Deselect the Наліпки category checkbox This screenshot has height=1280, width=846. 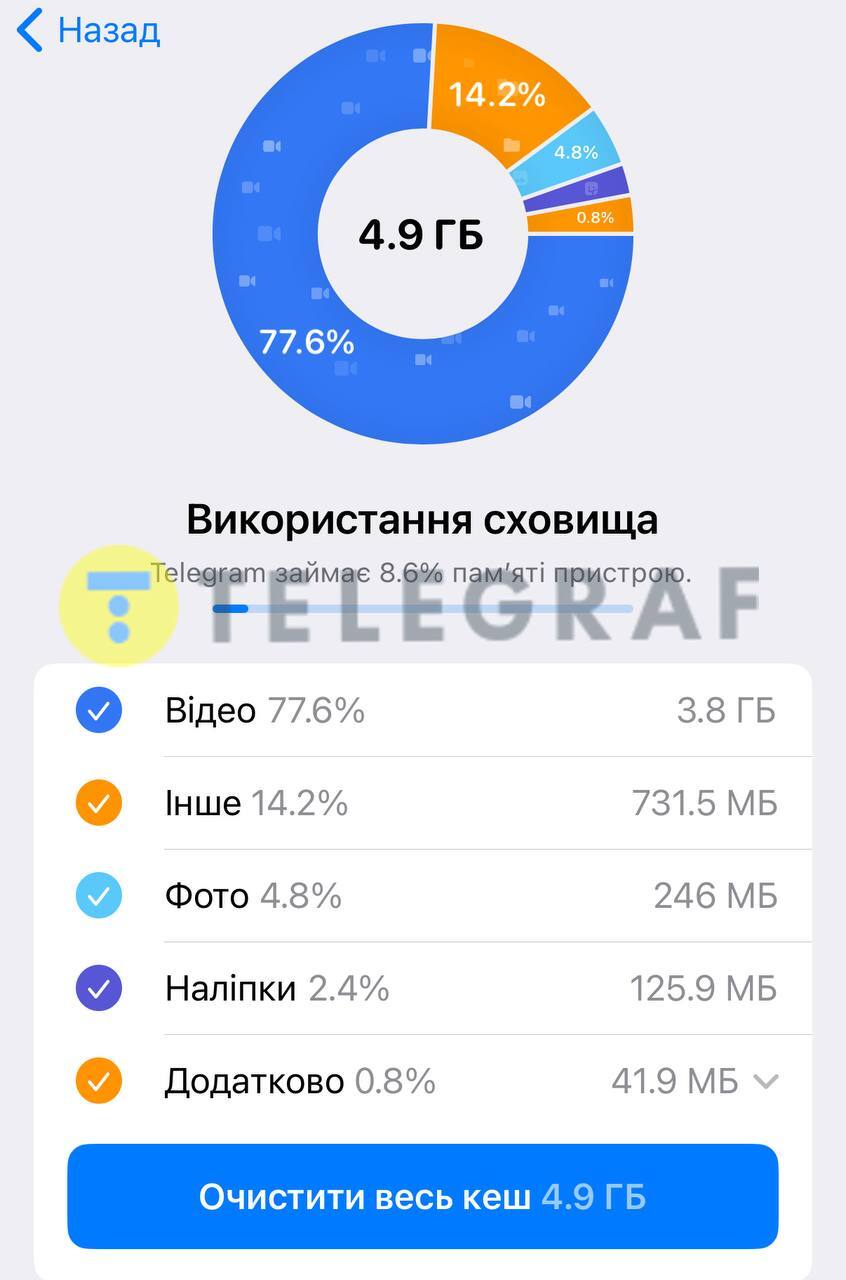click(98, 989)
